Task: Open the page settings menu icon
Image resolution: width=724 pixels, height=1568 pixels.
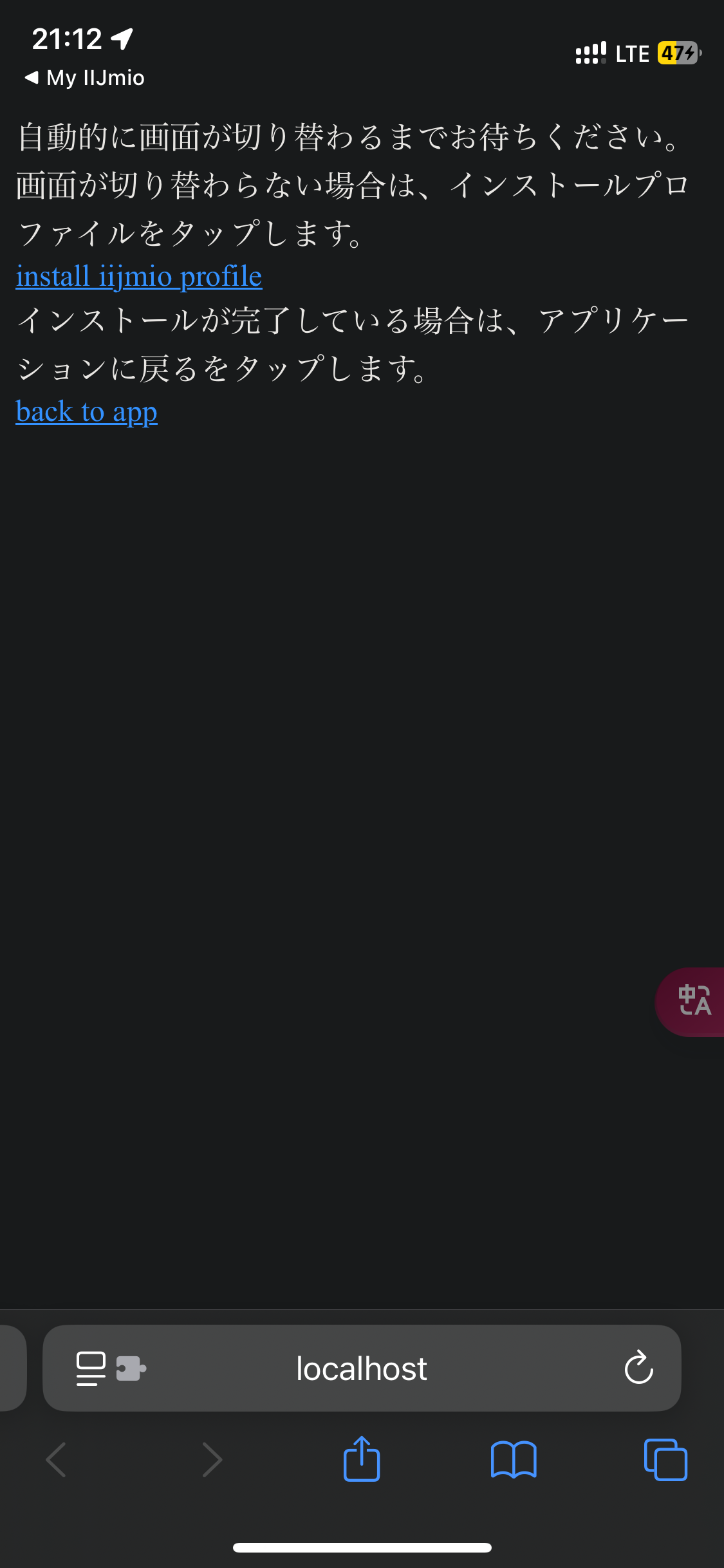Action: click(91, 1368)
